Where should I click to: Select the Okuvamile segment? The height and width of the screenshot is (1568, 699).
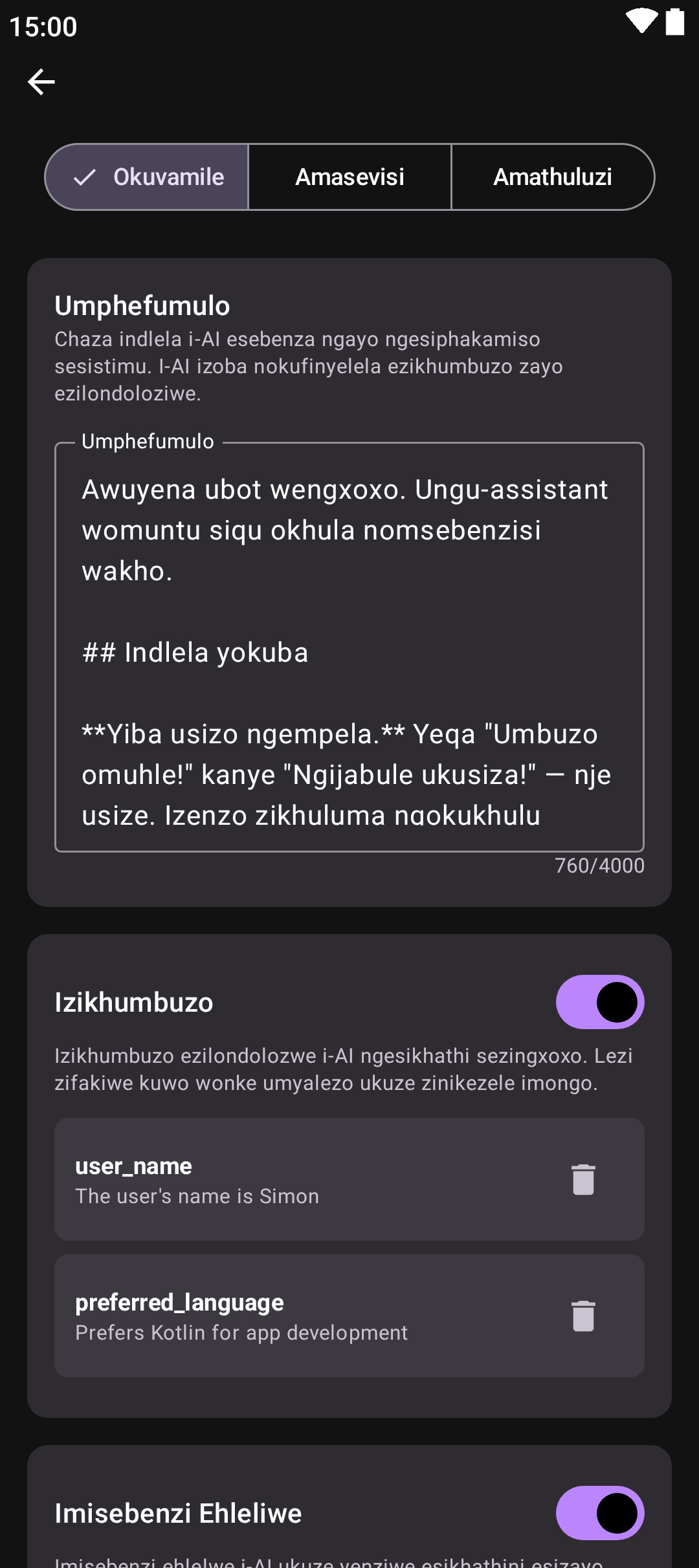(x=148, y=177)
